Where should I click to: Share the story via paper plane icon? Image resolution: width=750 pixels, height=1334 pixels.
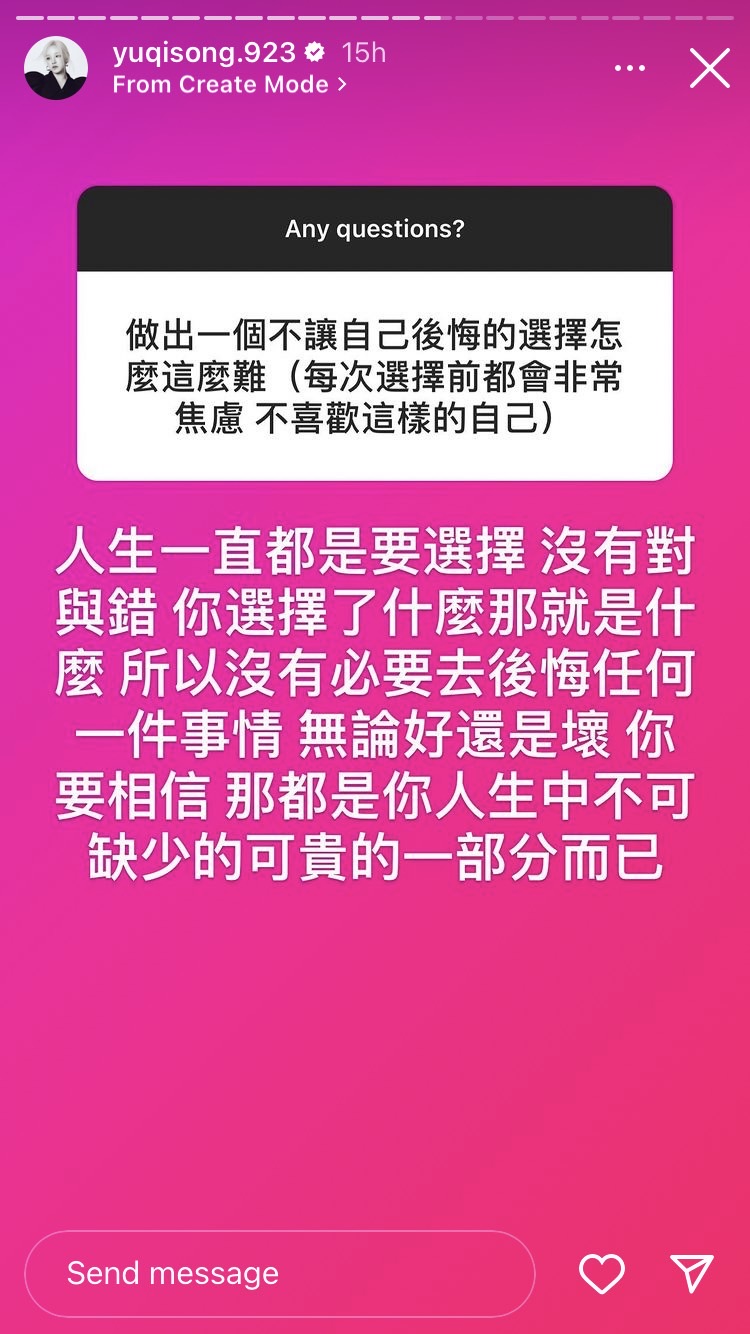[692, 1273]
